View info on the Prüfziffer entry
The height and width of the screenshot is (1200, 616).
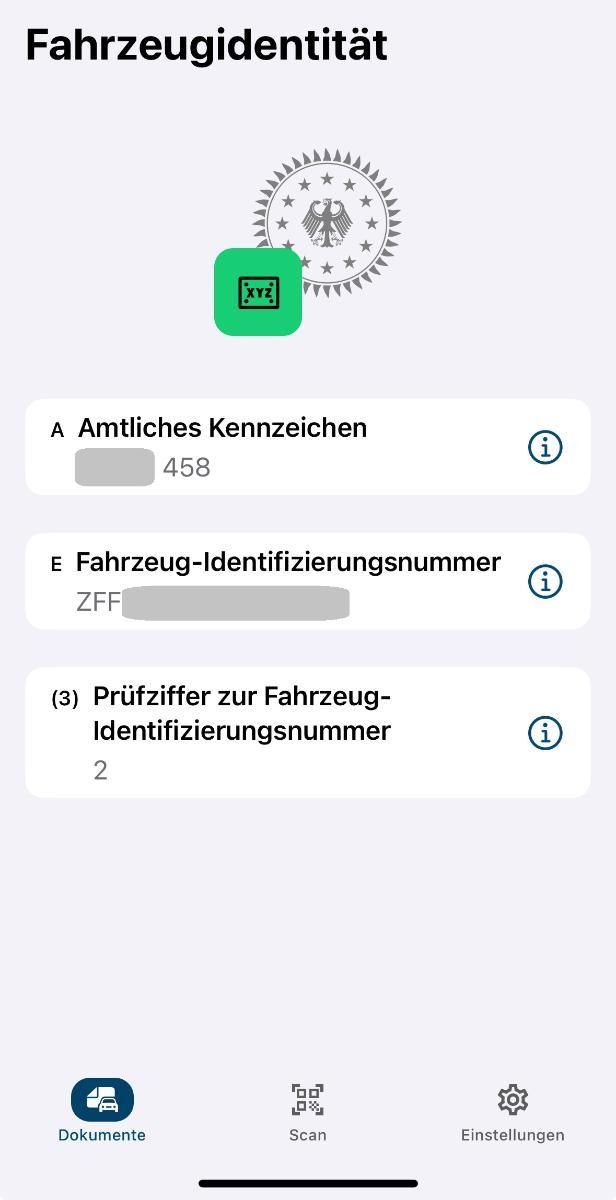click(x=545, y=733)
